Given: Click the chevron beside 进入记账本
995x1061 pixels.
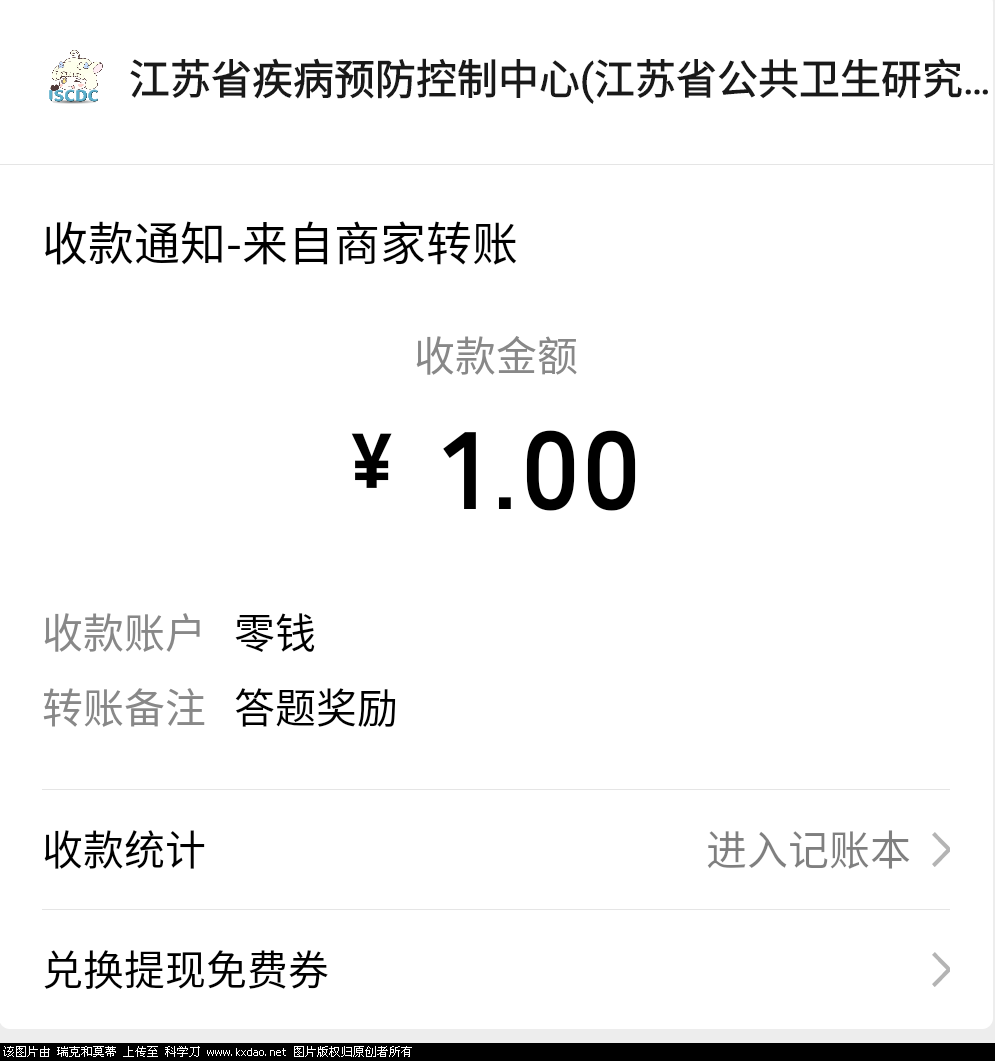Looking at the screenshot, I should point(941,851).
